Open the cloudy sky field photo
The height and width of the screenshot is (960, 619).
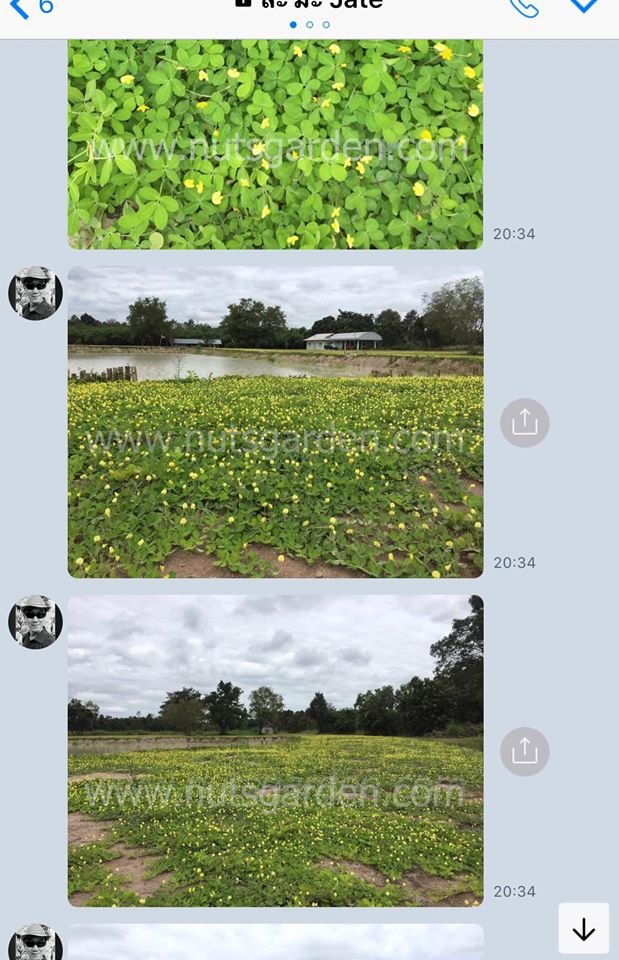coord(275,751)
